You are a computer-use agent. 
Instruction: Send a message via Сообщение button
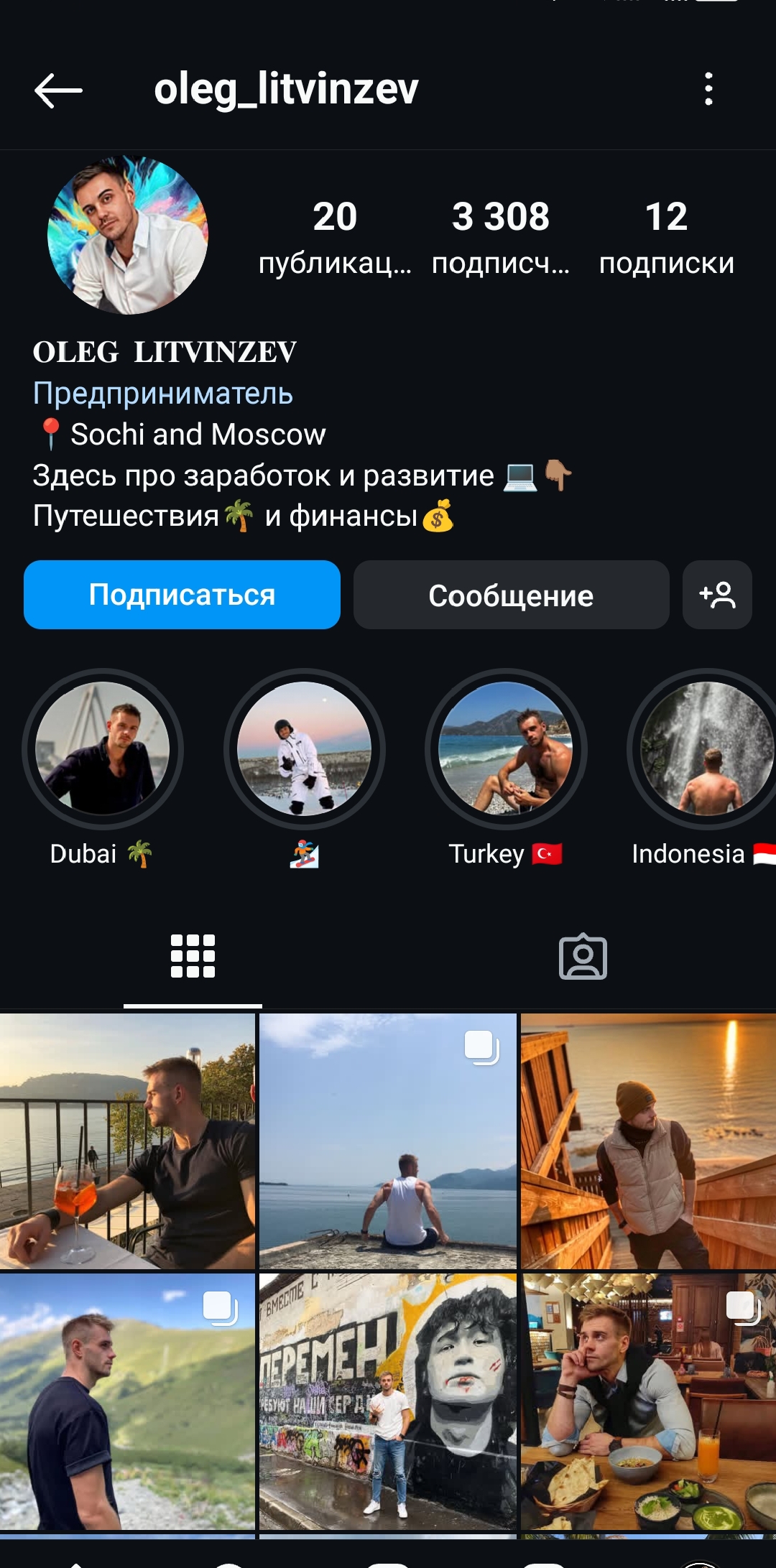[x=511, y=595]
